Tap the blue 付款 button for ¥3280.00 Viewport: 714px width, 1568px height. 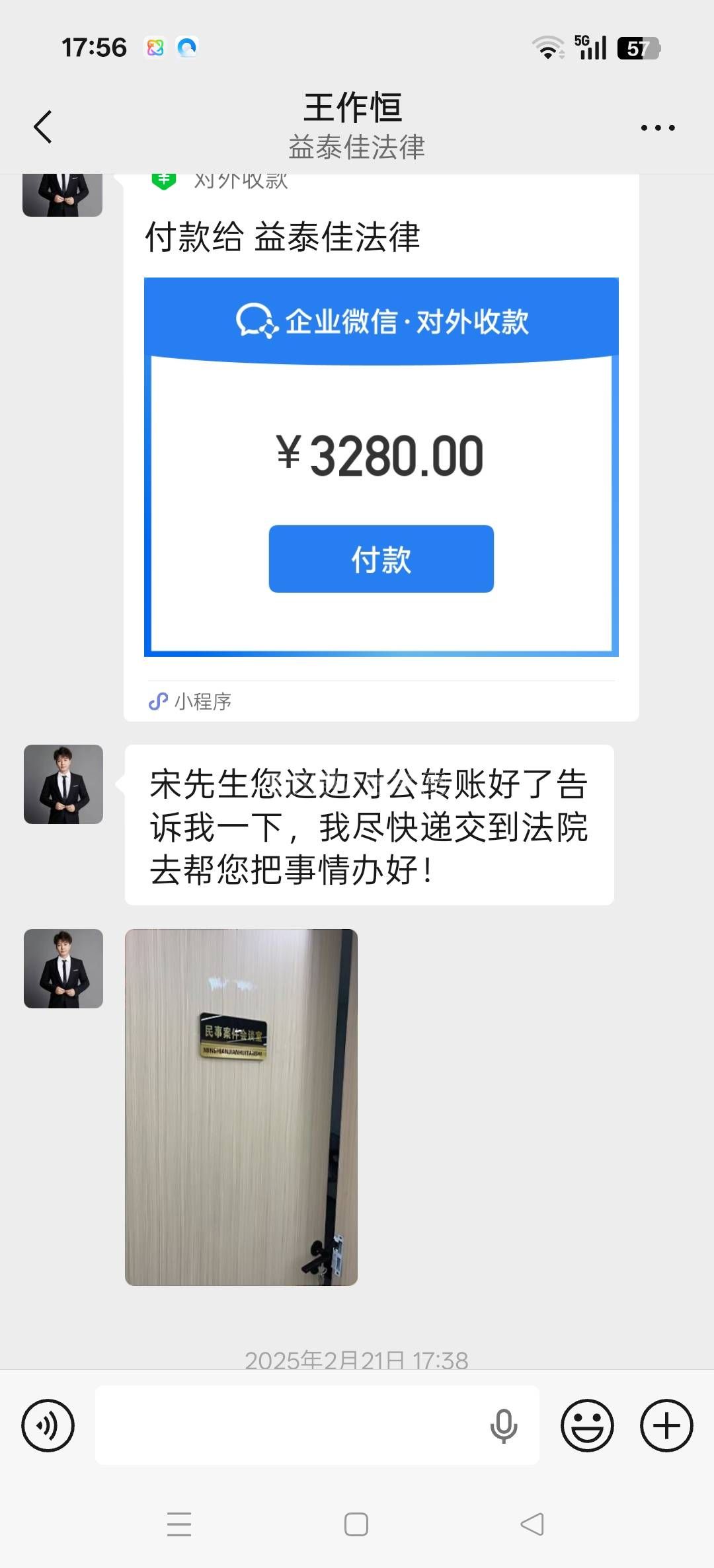pyautogui.click(x=381, y=559)
